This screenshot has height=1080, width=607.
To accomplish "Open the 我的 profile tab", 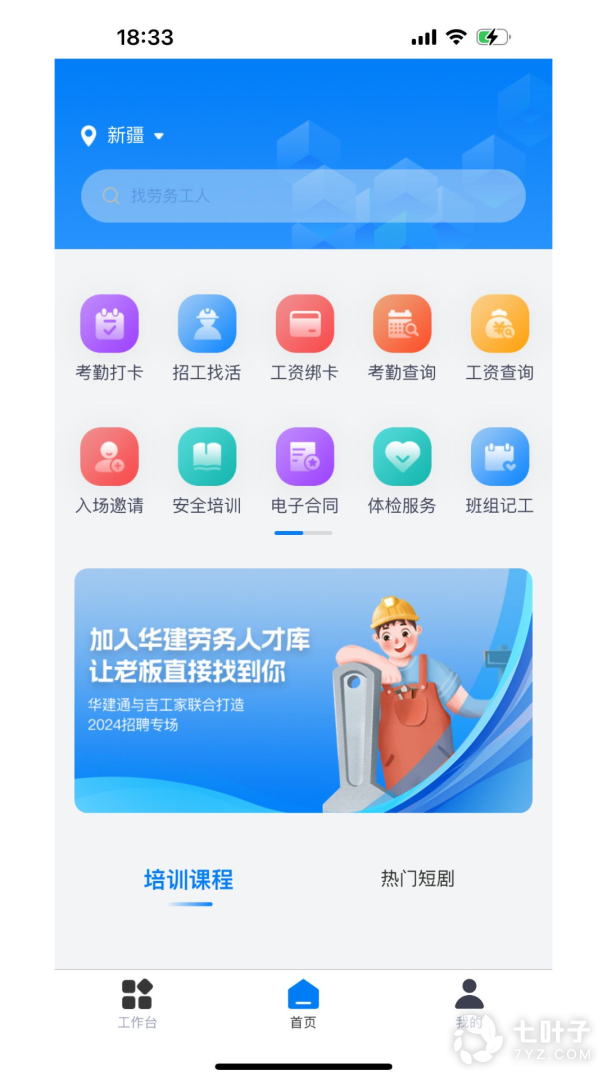I will (469, 1003).
